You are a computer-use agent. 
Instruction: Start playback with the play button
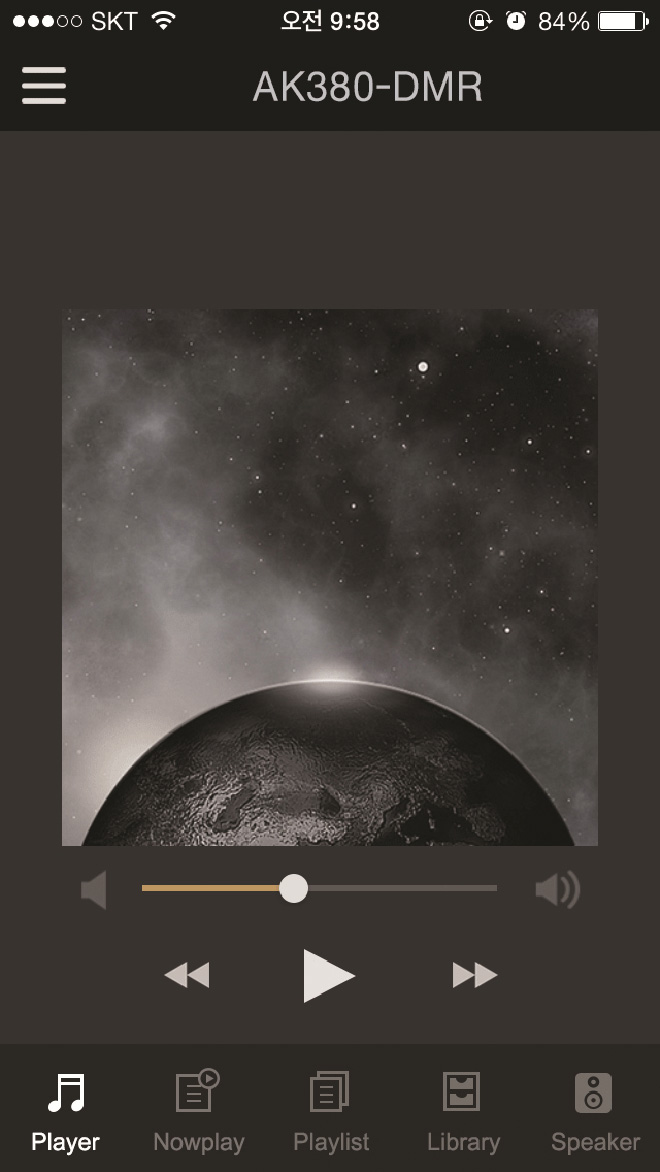[328, 975]
